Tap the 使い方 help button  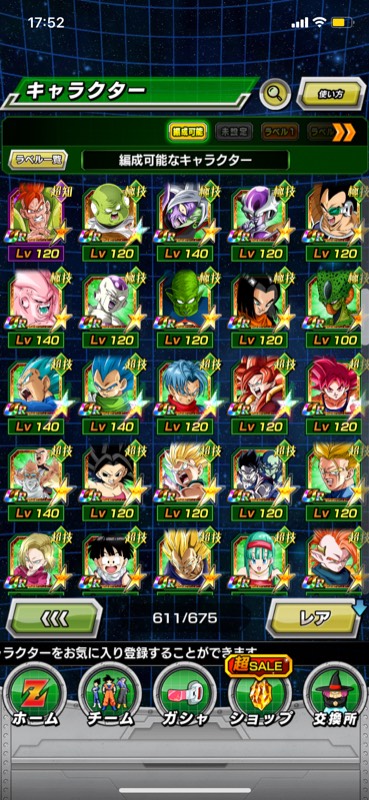[331, 94]
